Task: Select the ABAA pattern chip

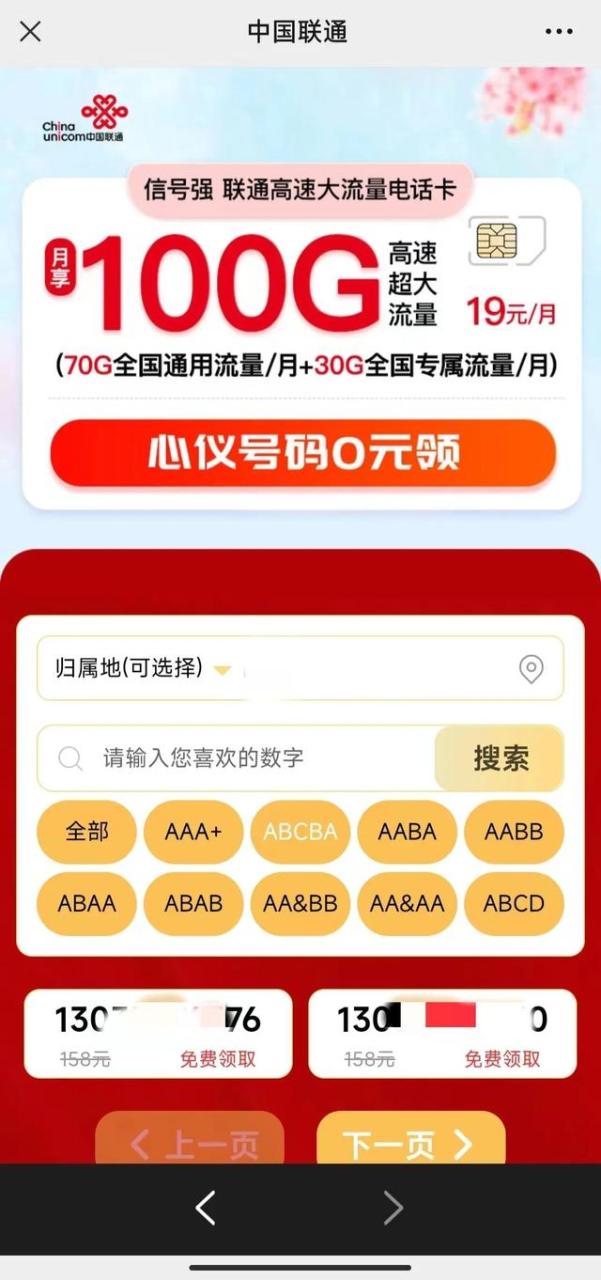Action: click(x=86, y=904)
